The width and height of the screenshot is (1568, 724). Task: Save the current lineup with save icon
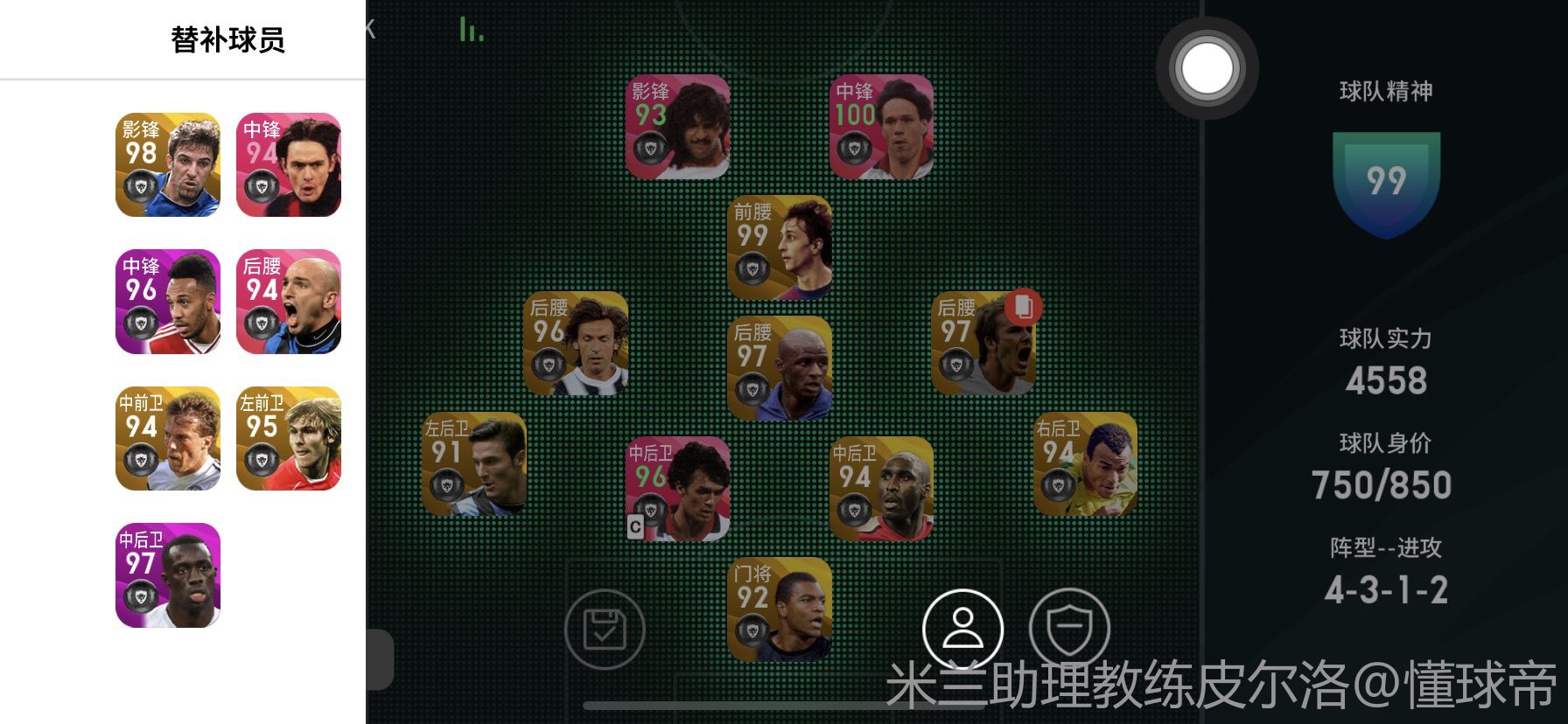(x=605, y=629)
